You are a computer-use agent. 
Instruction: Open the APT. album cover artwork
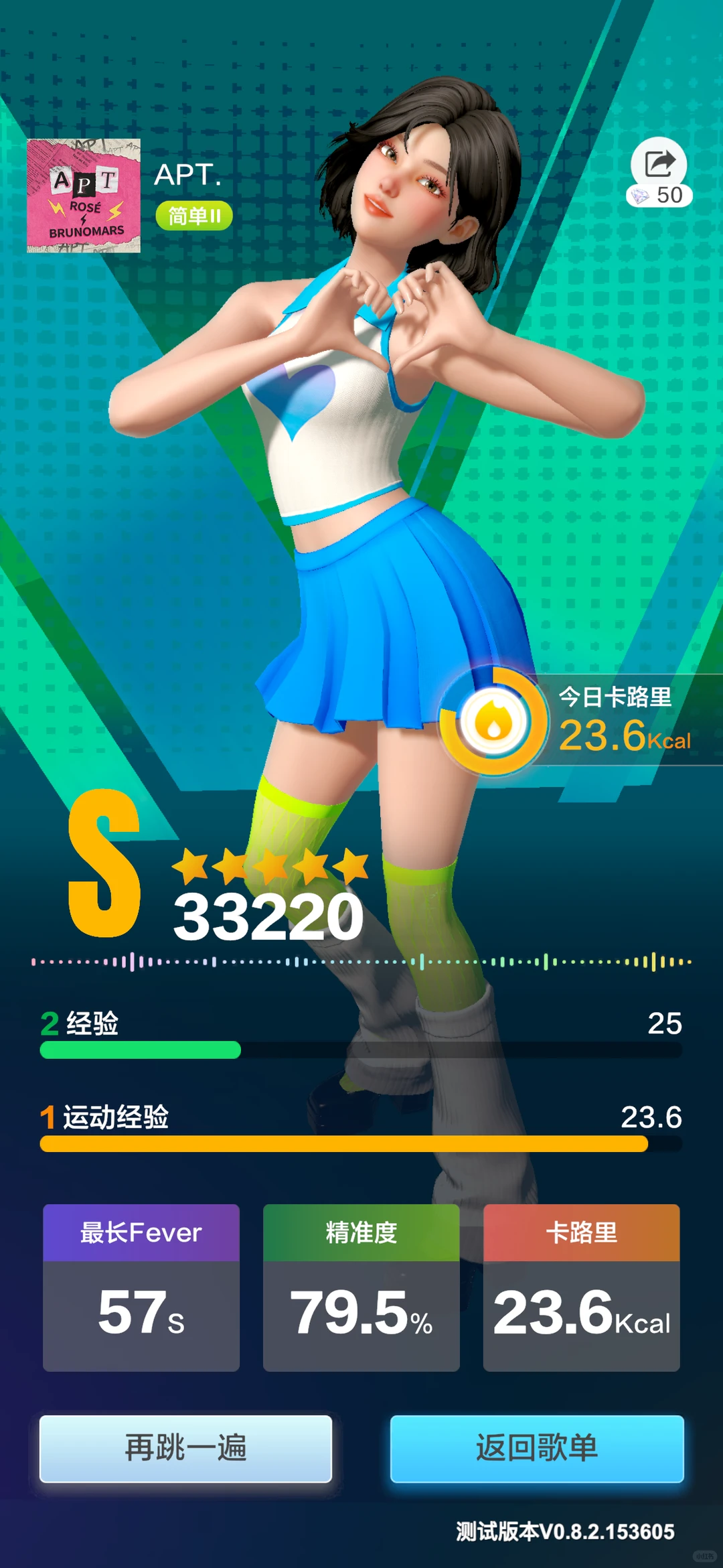pos(84,197)
